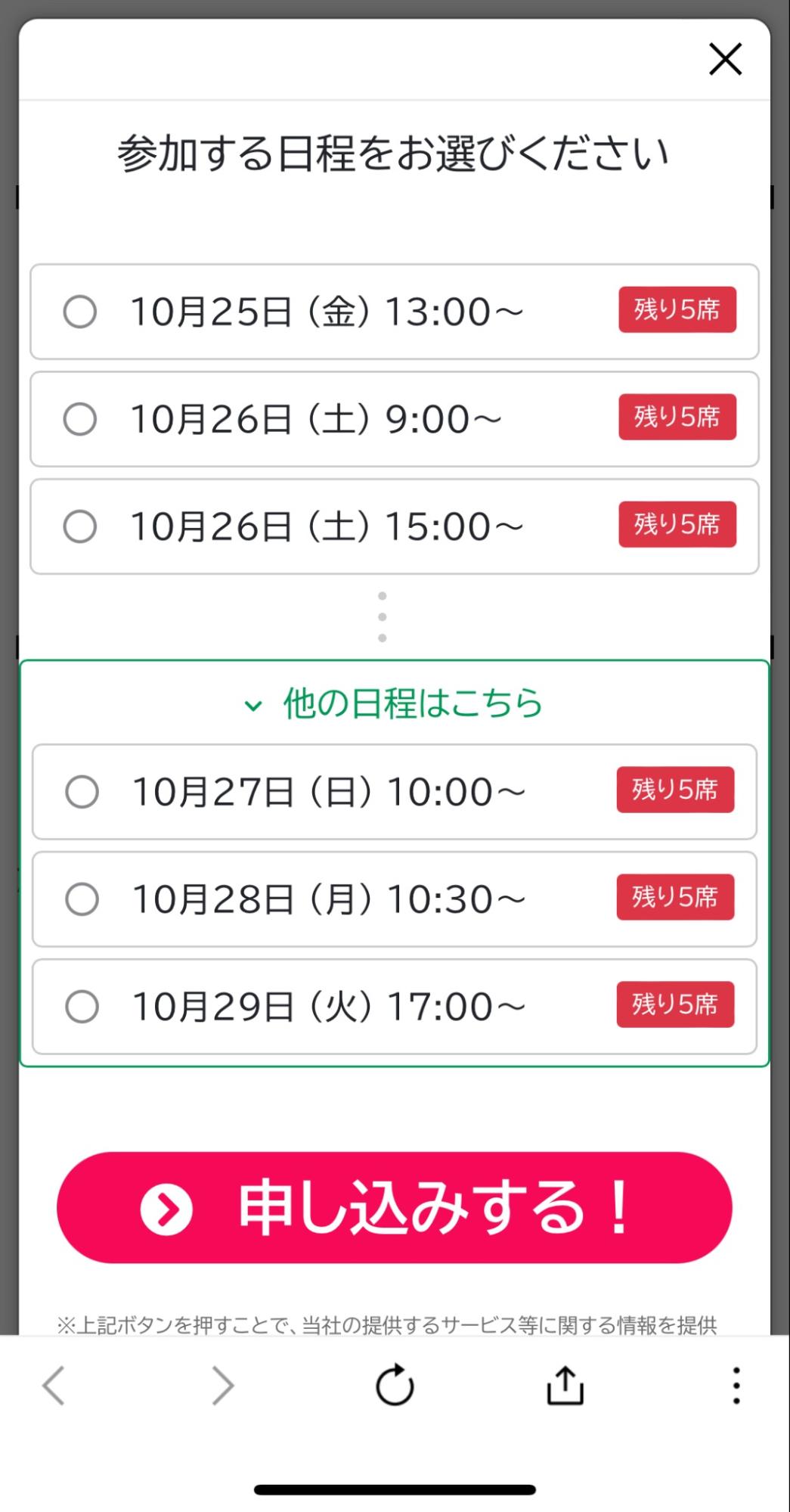790x1512 pixels.
Task: Tap the 残り5席 badge on 10月29日 row
Action: pyautogui.click(x=677, y=1004)
